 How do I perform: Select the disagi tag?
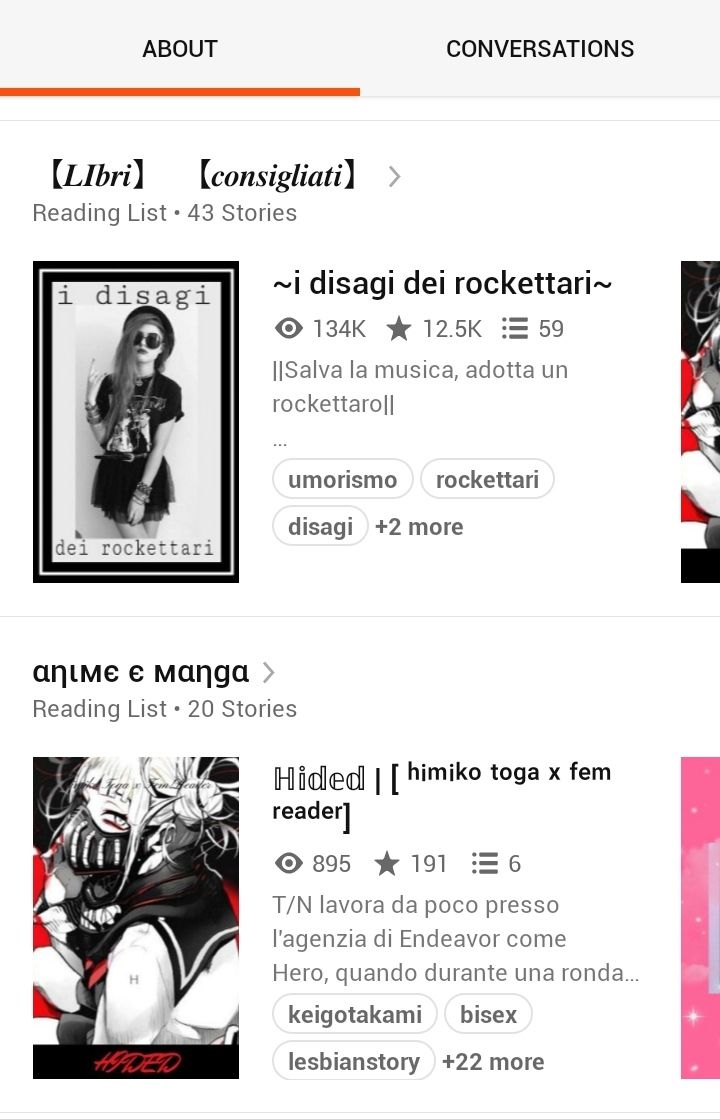point(320,527)
